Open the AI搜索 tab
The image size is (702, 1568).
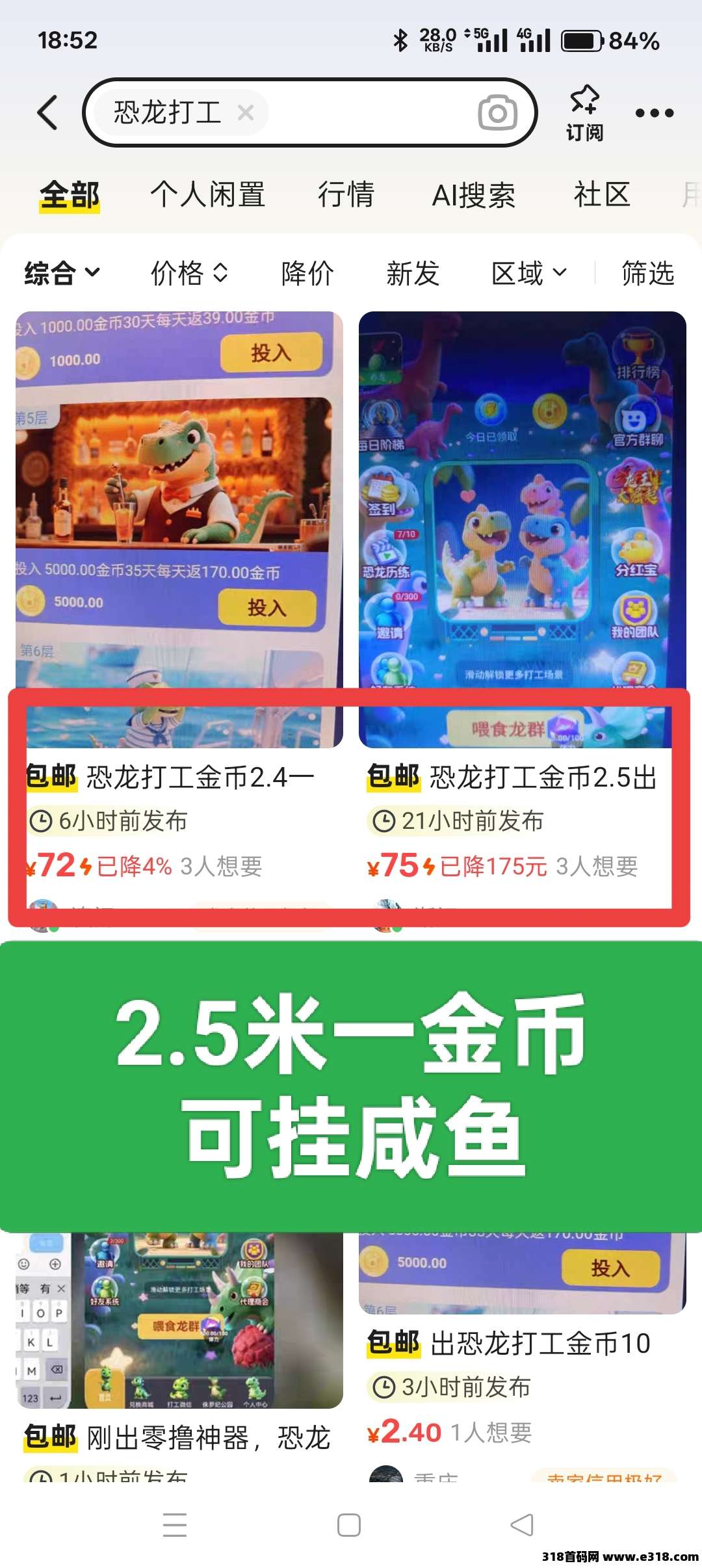(473, 194)
